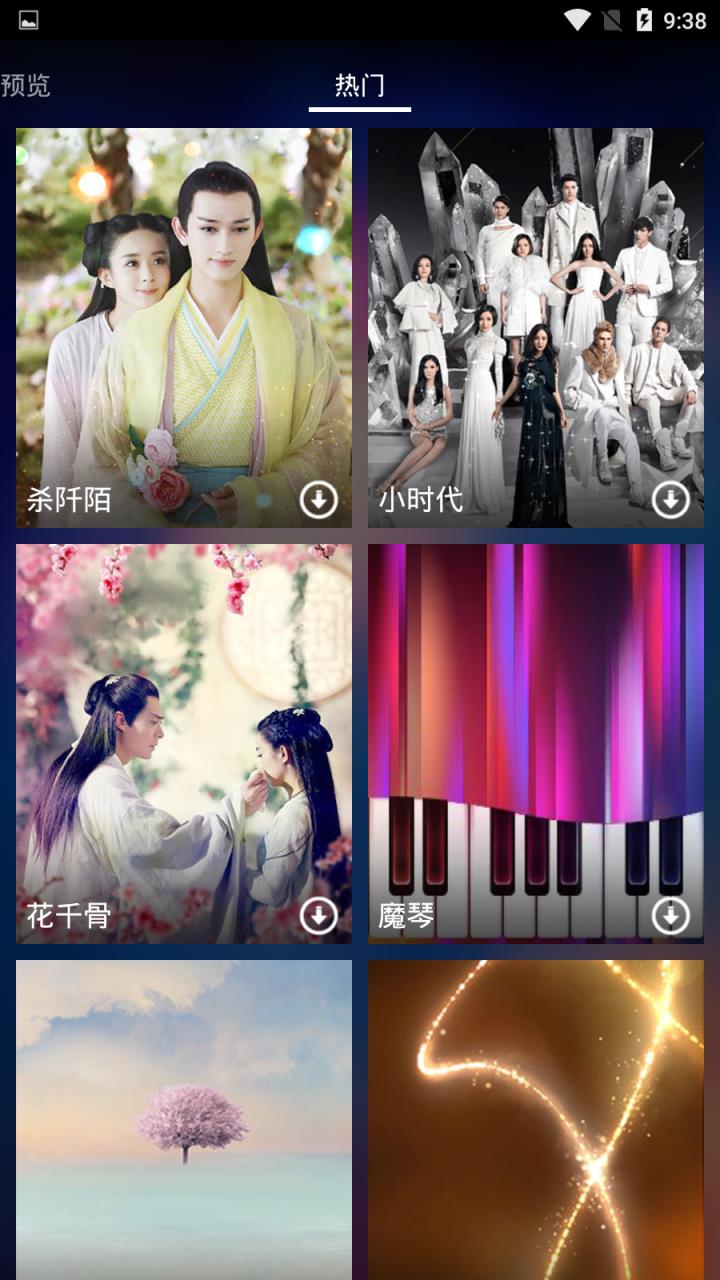View the pink tree wallpaper tile
The width and height of the screenshot is (720, 1280).
pyautogui.click(x=184, y=1118)
